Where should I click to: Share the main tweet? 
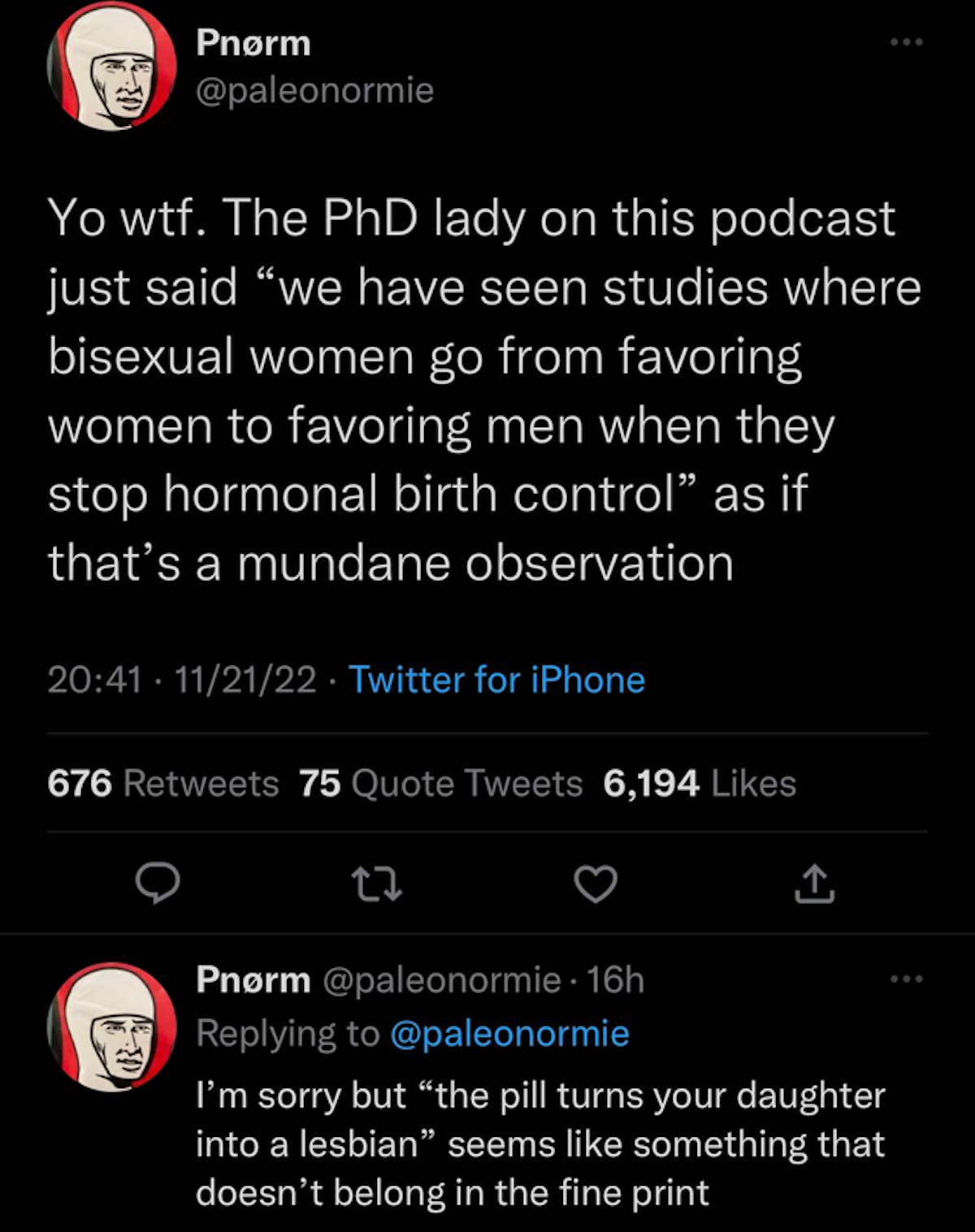tap(813, 884)
